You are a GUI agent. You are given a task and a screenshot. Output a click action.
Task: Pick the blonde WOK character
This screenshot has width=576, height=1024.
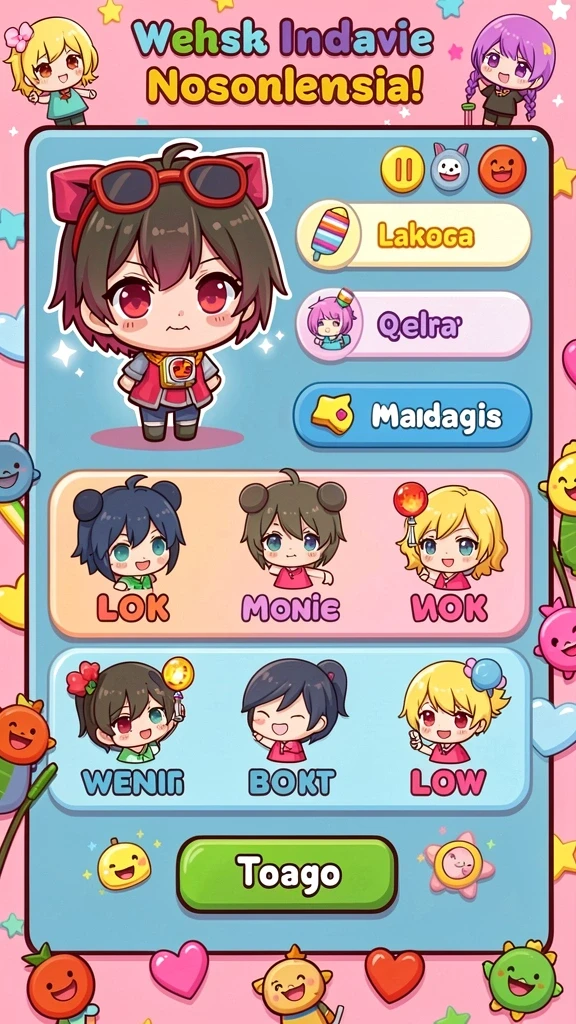[450, 552]
